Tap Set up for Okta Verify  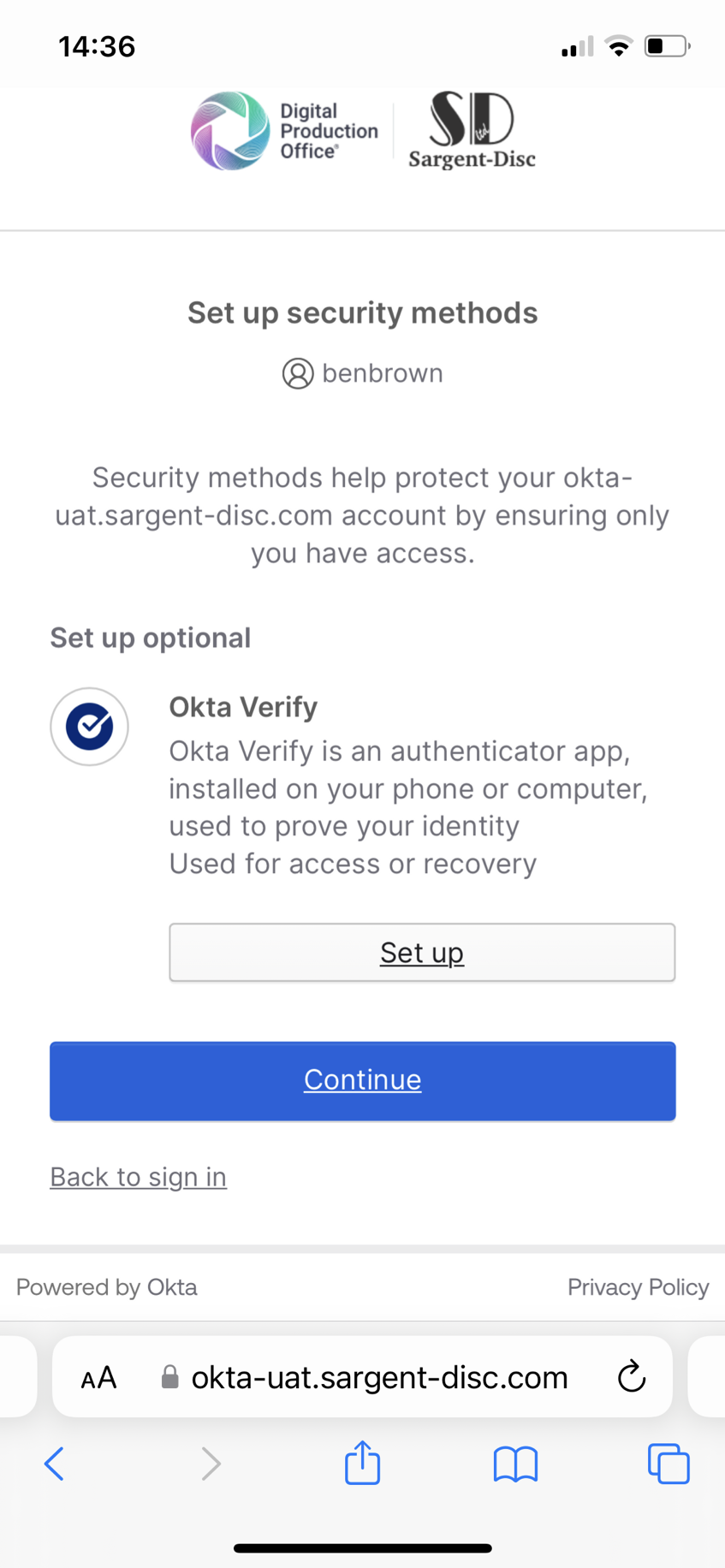click(x=422, y=952)
